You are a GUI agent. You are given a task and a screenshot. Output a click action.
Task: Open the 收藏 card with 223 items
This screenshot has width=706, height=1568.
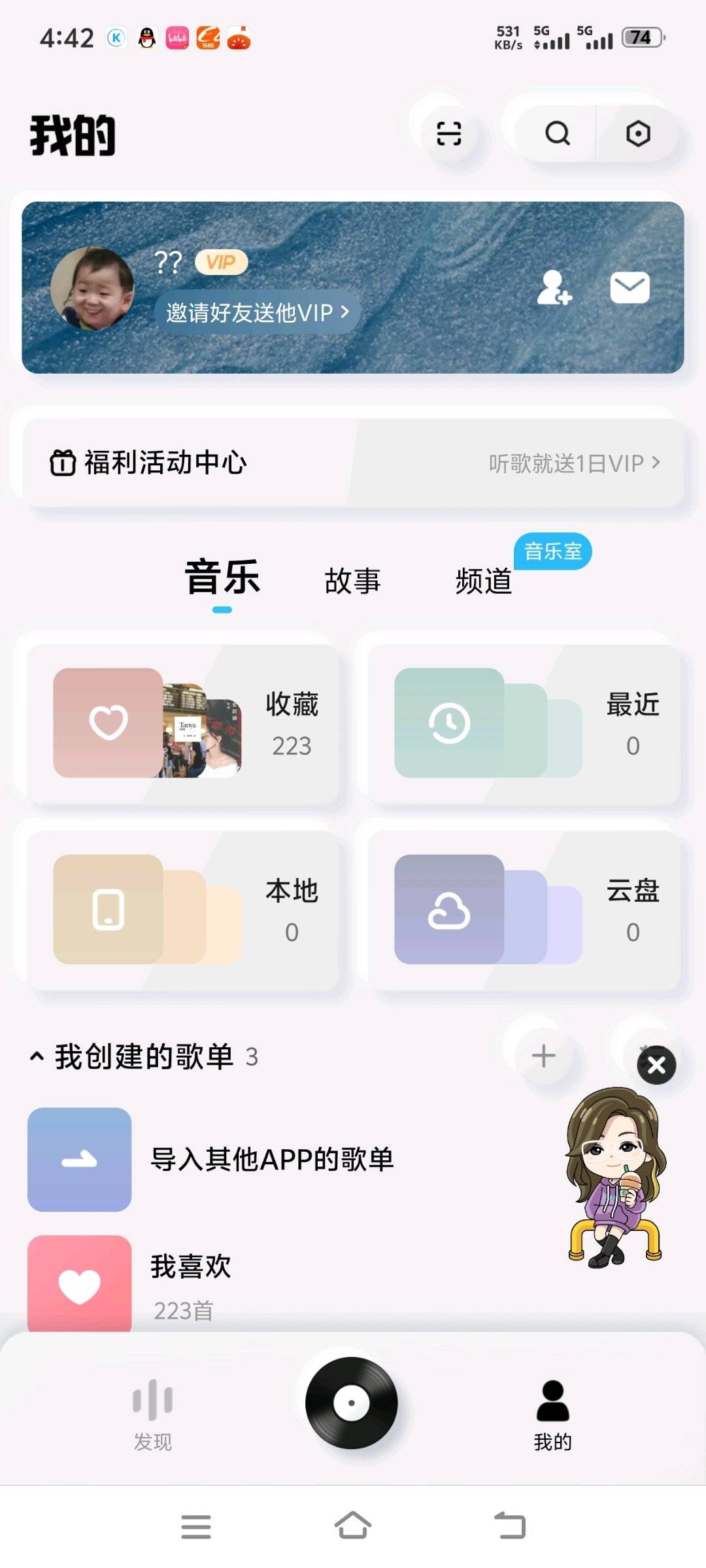[183, 723]
